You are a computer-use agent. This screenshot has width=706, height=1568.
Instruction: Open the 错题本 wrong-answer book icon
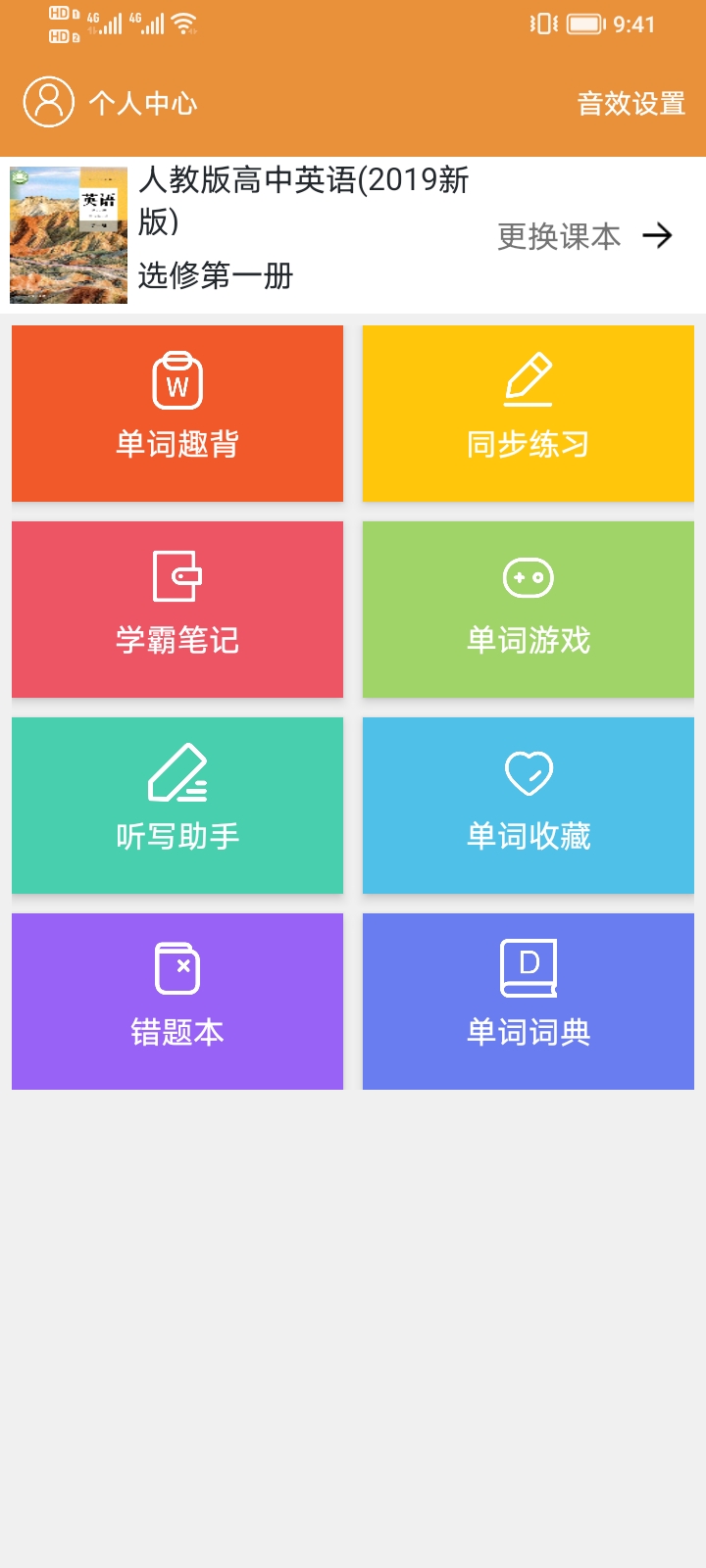click(176, 970)
